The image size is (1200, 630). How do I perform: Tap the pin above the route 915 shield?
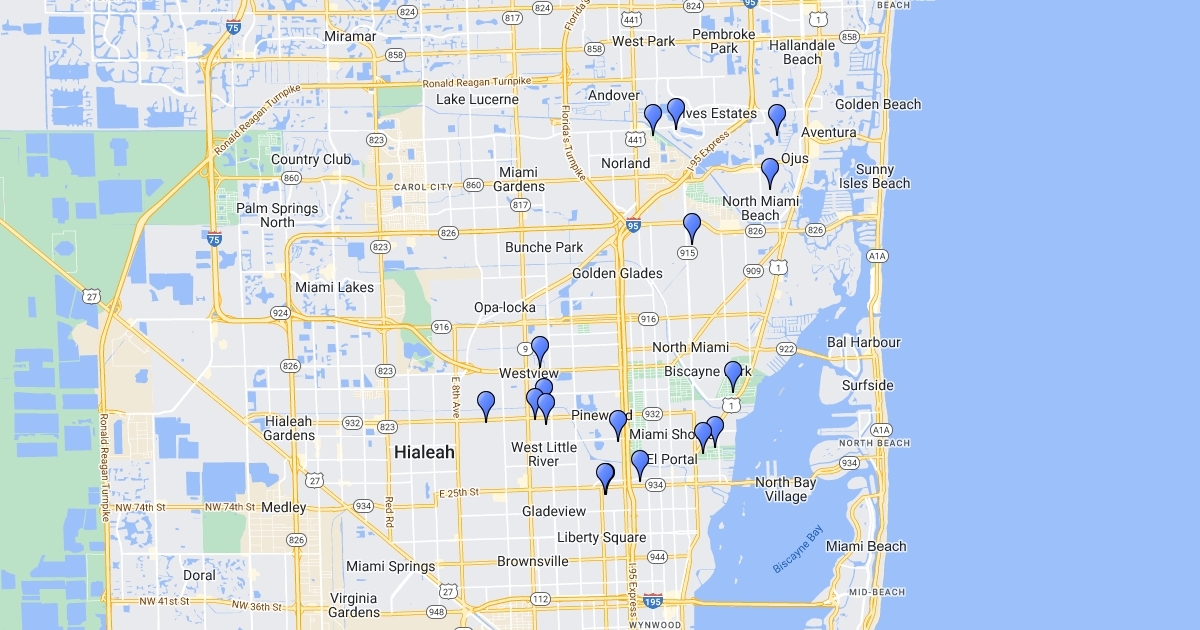click(692, 226)
